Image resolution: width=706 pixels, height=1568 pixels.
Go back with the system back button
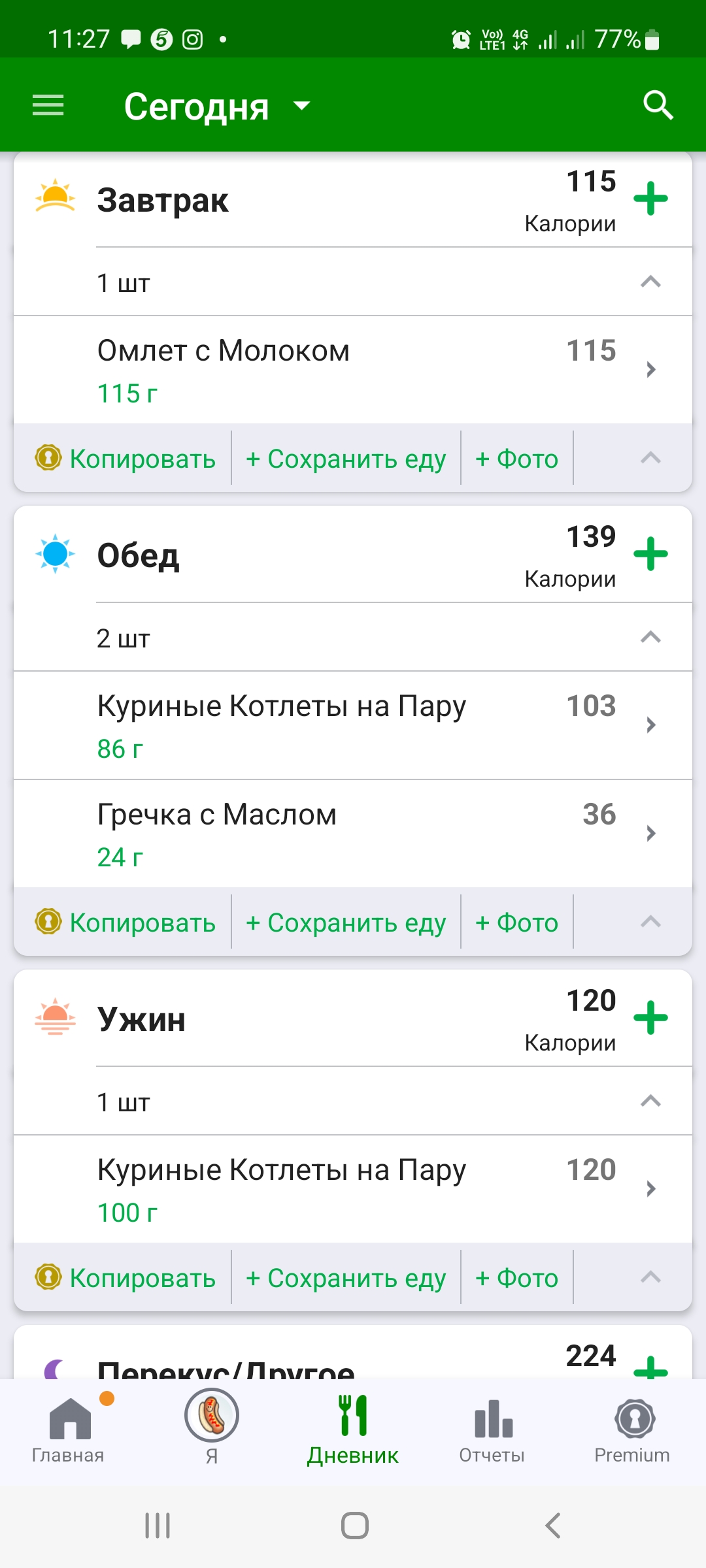(x=553, y=1526)
